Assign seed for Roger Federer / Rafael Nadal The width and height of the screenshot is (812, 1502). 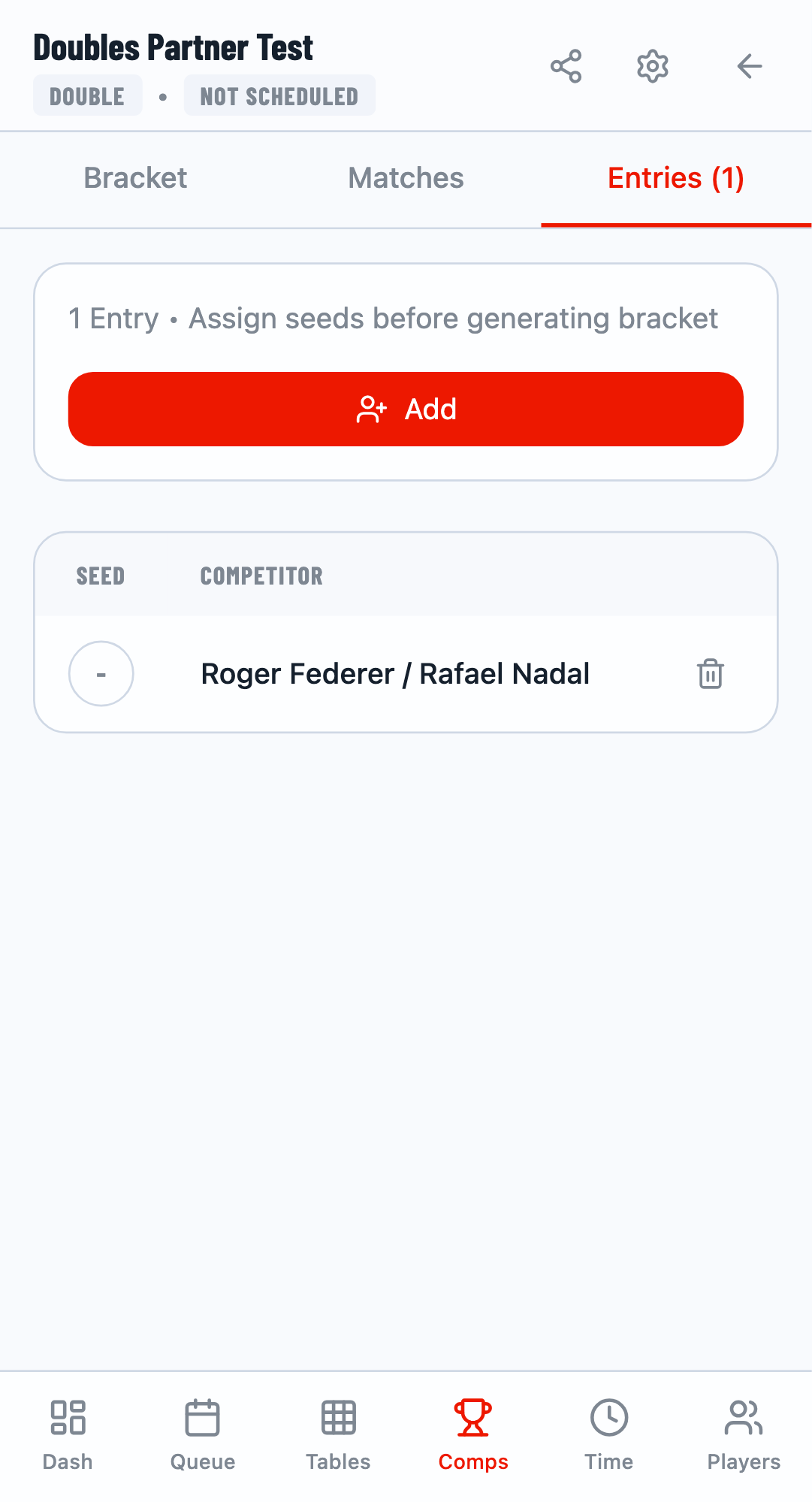pos(101,674)
